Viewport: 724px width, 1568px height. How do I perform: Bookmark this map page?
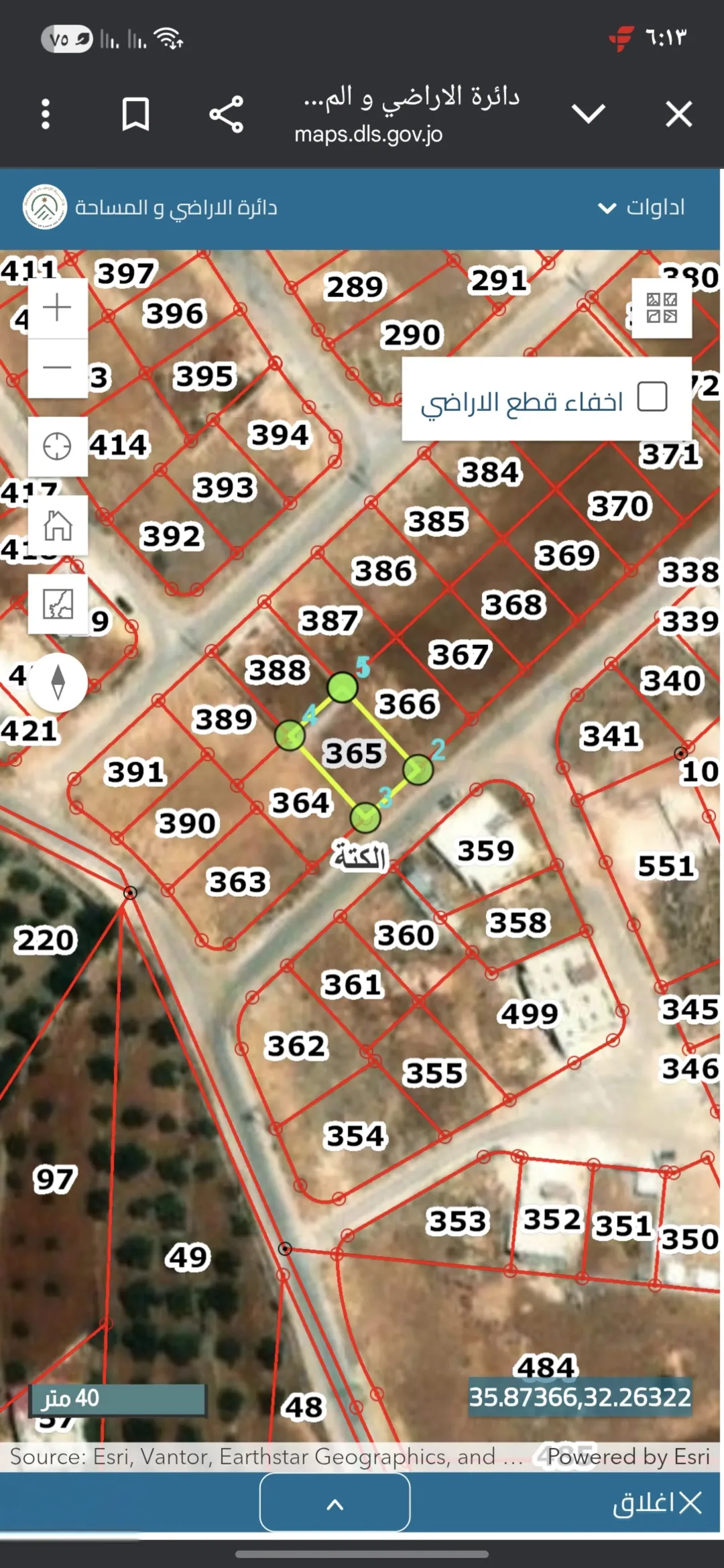coord(135,114)
